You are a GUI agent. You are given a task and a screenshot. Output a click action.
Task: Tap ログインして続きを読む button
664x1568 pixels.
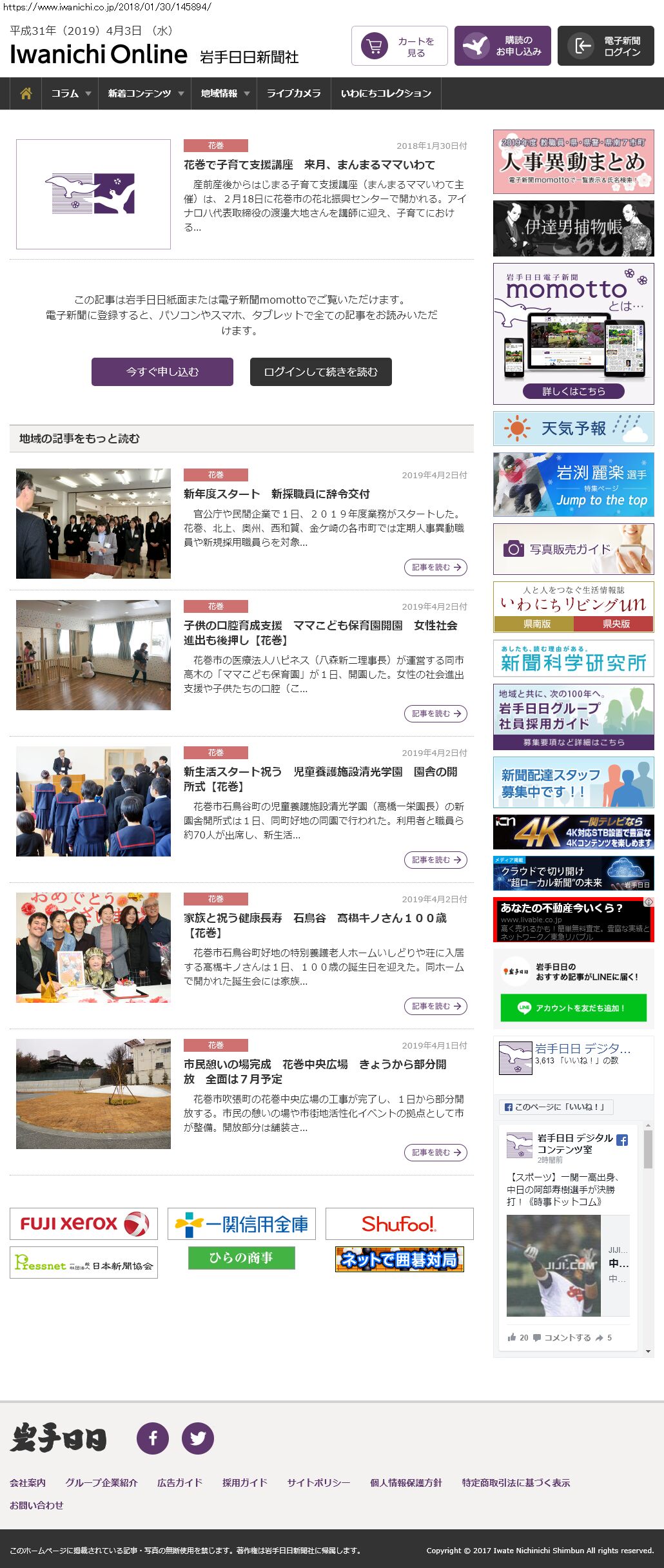pos(320,372)
